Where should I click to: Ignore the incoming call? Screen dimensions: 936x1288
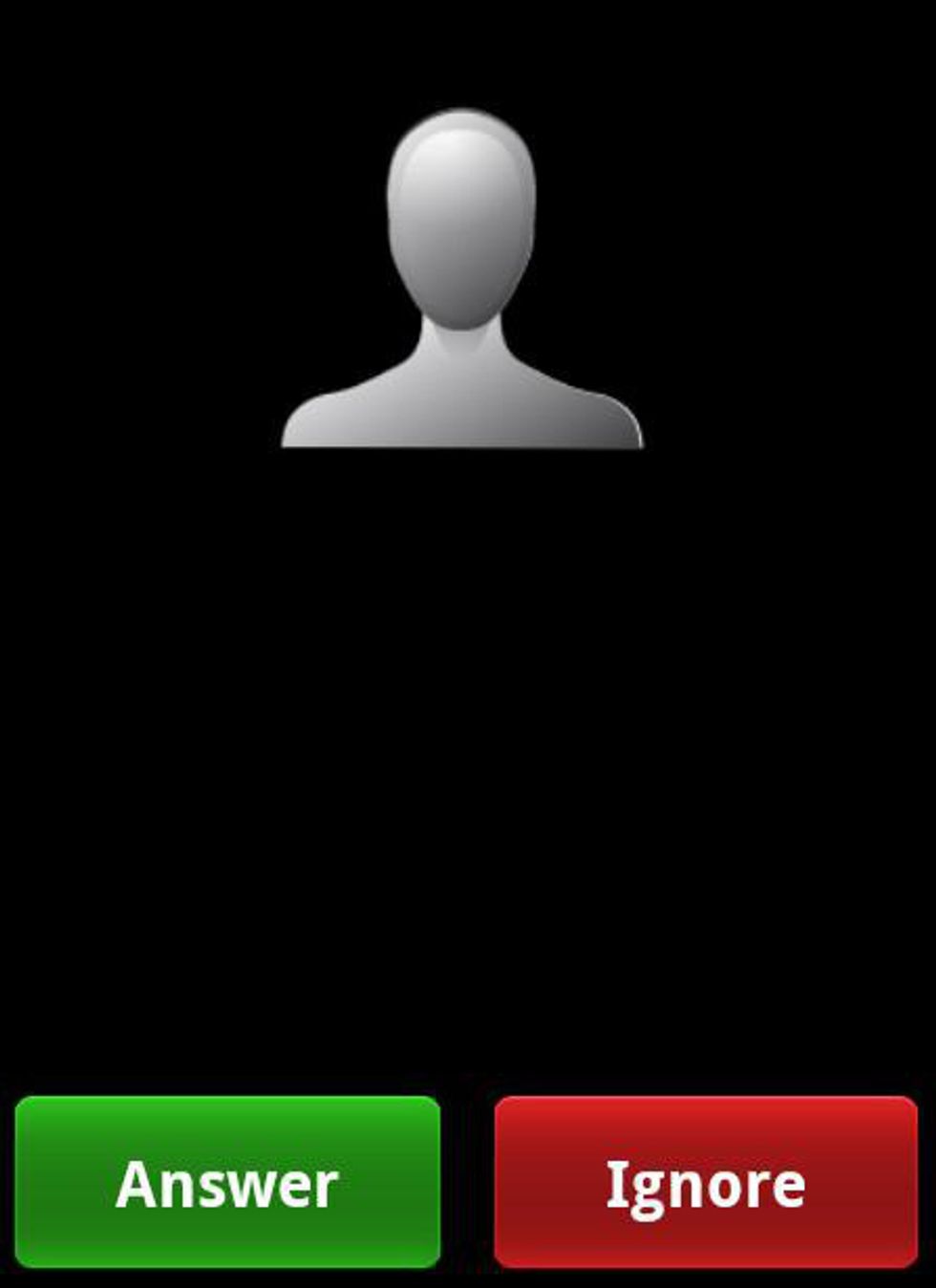click(706, 1183)
